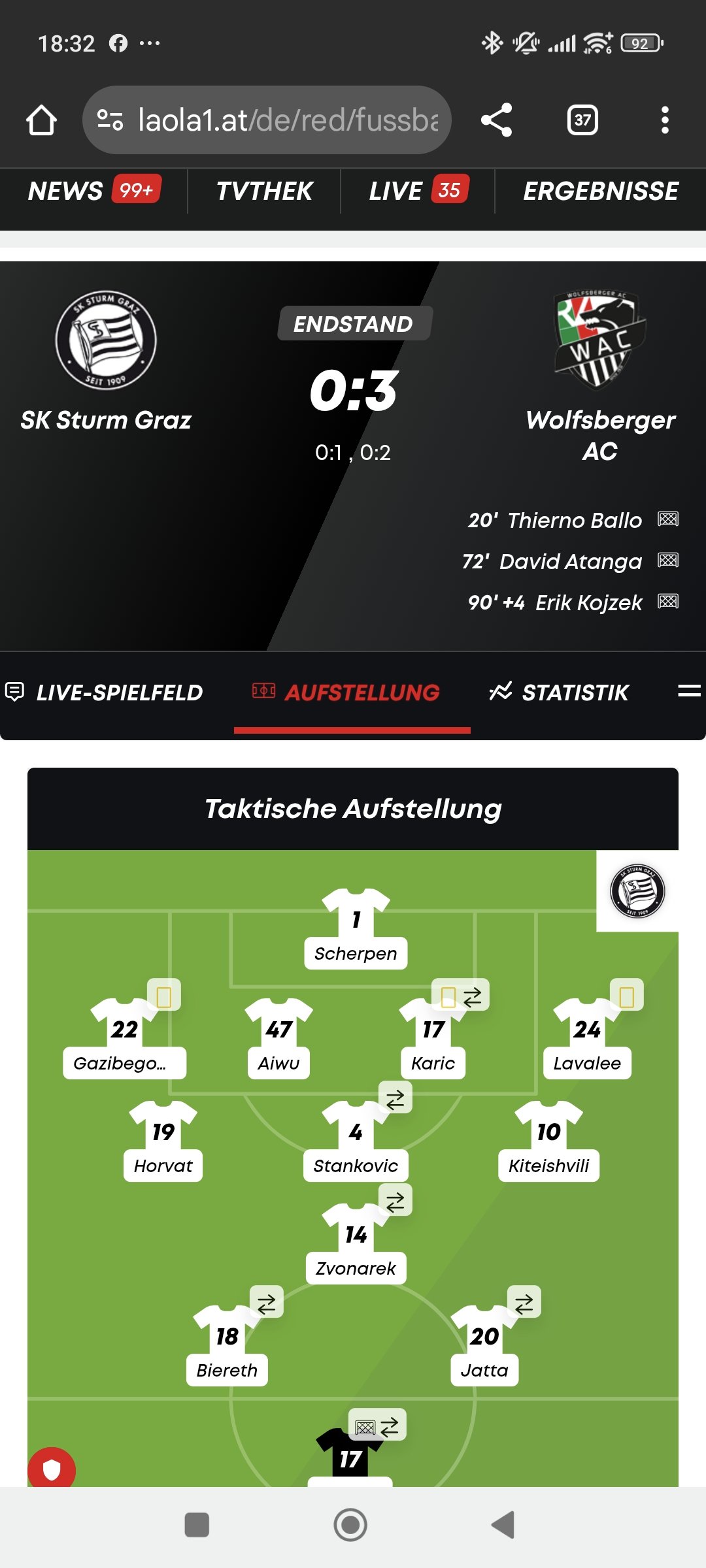Open recent apps from the navigation bar
Viewport: 706px width, 1568px height.
197,1526
